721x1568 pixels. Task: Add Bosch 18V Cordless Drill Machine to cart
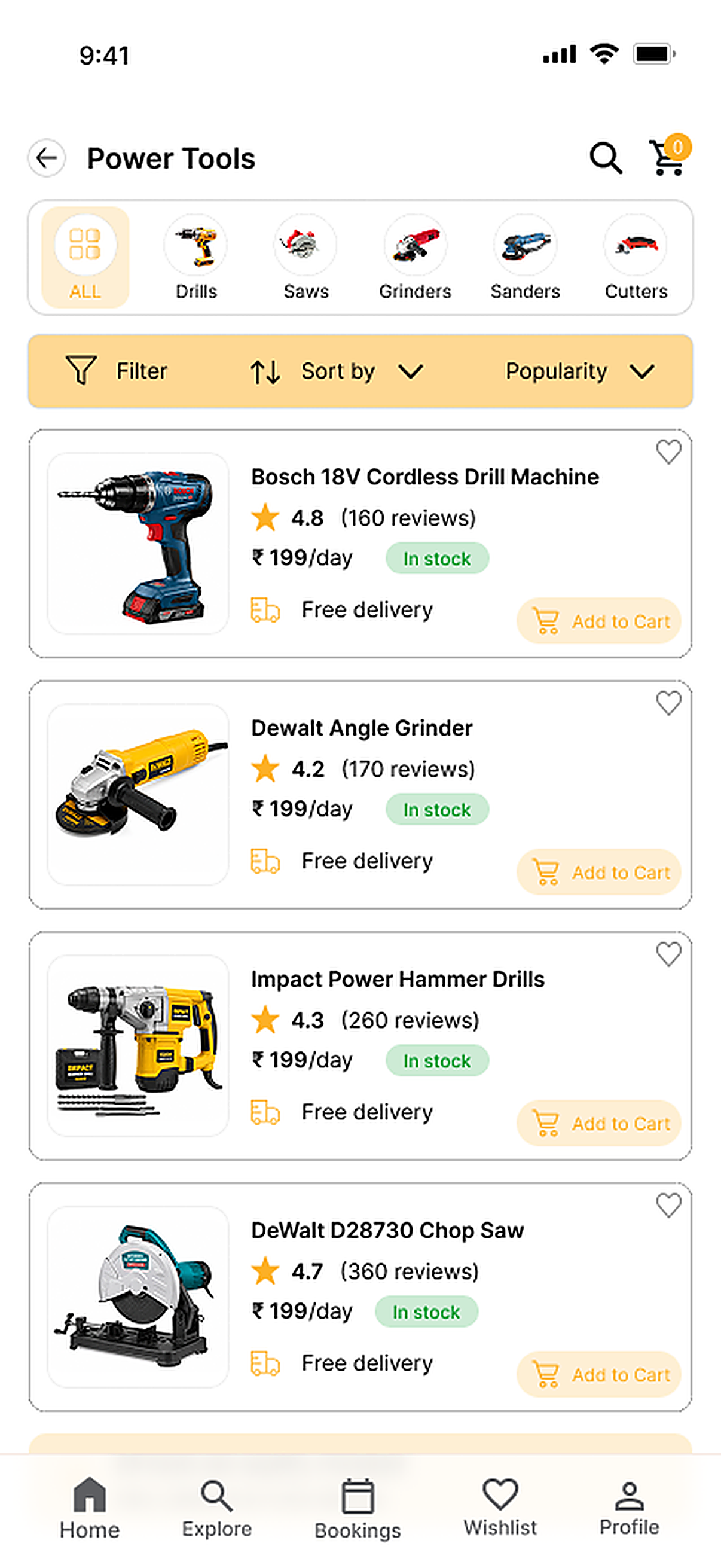pyautogui.click(x=598, y=621)
